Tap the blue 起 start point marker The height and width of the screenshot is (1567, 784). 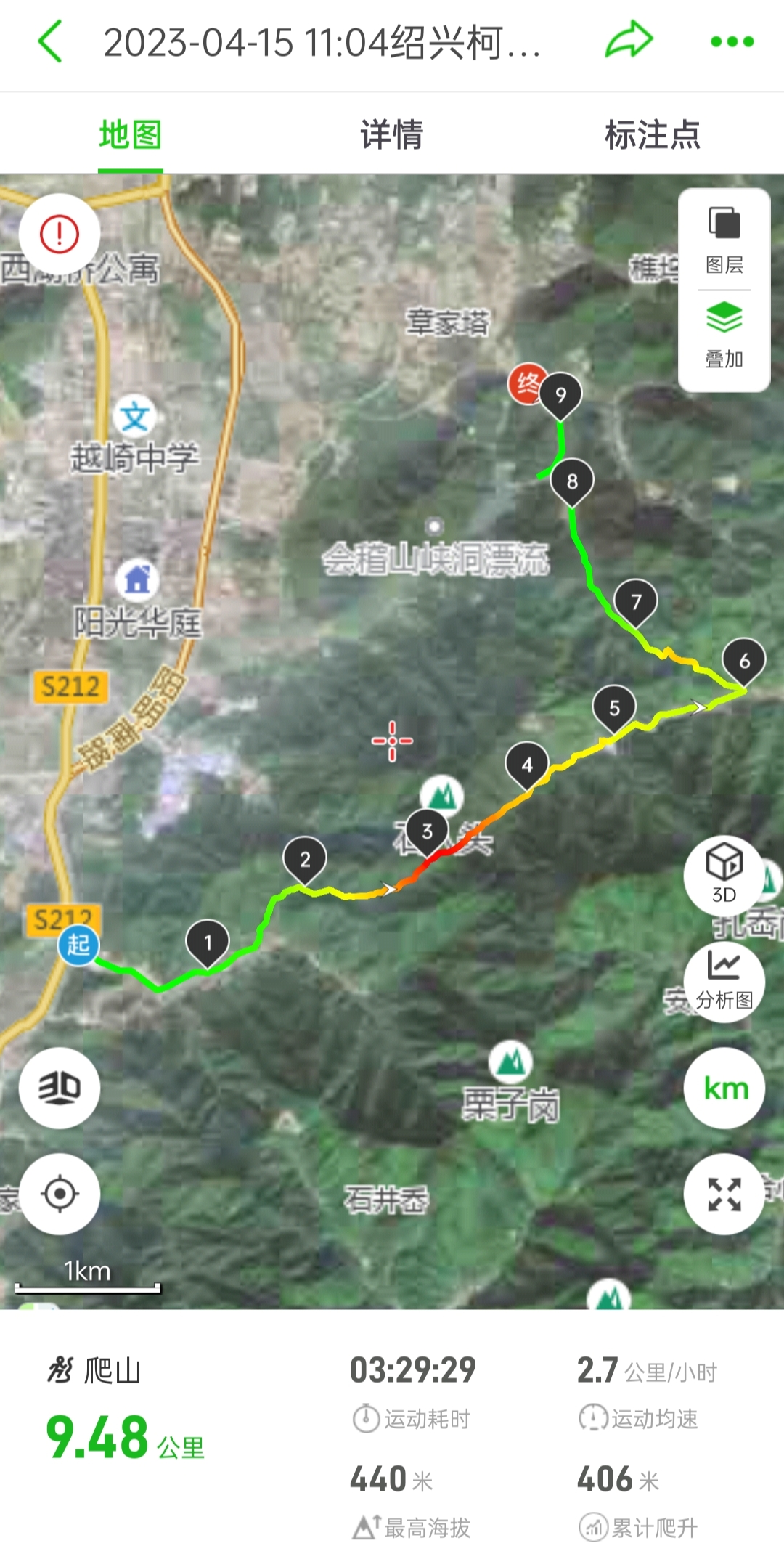[78, 945]
